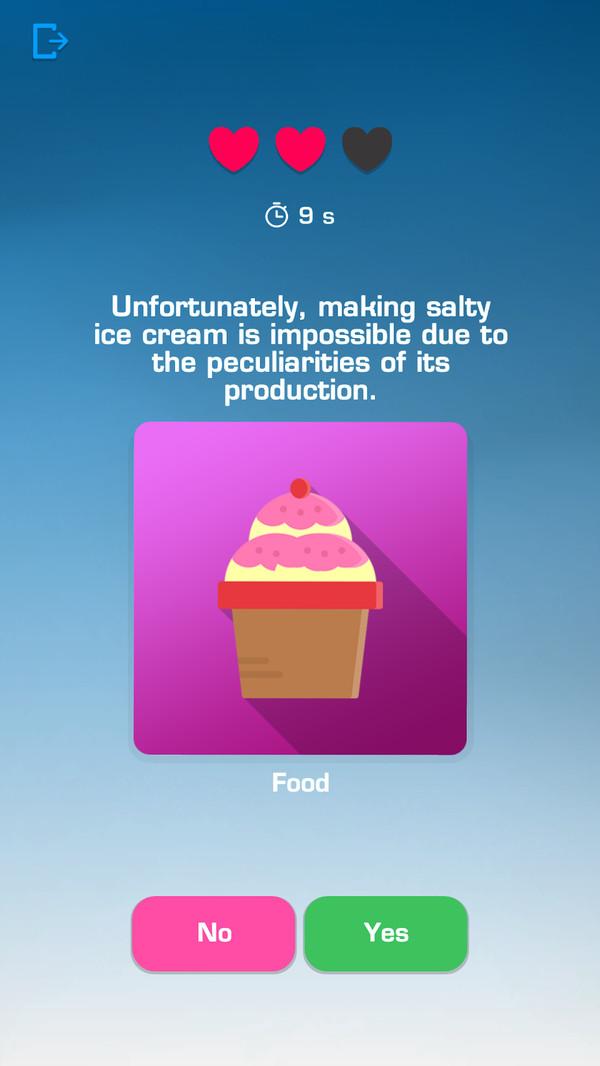
Task: Answer Yes to the salty ice cream statement
Action: [x=386, y=933]
